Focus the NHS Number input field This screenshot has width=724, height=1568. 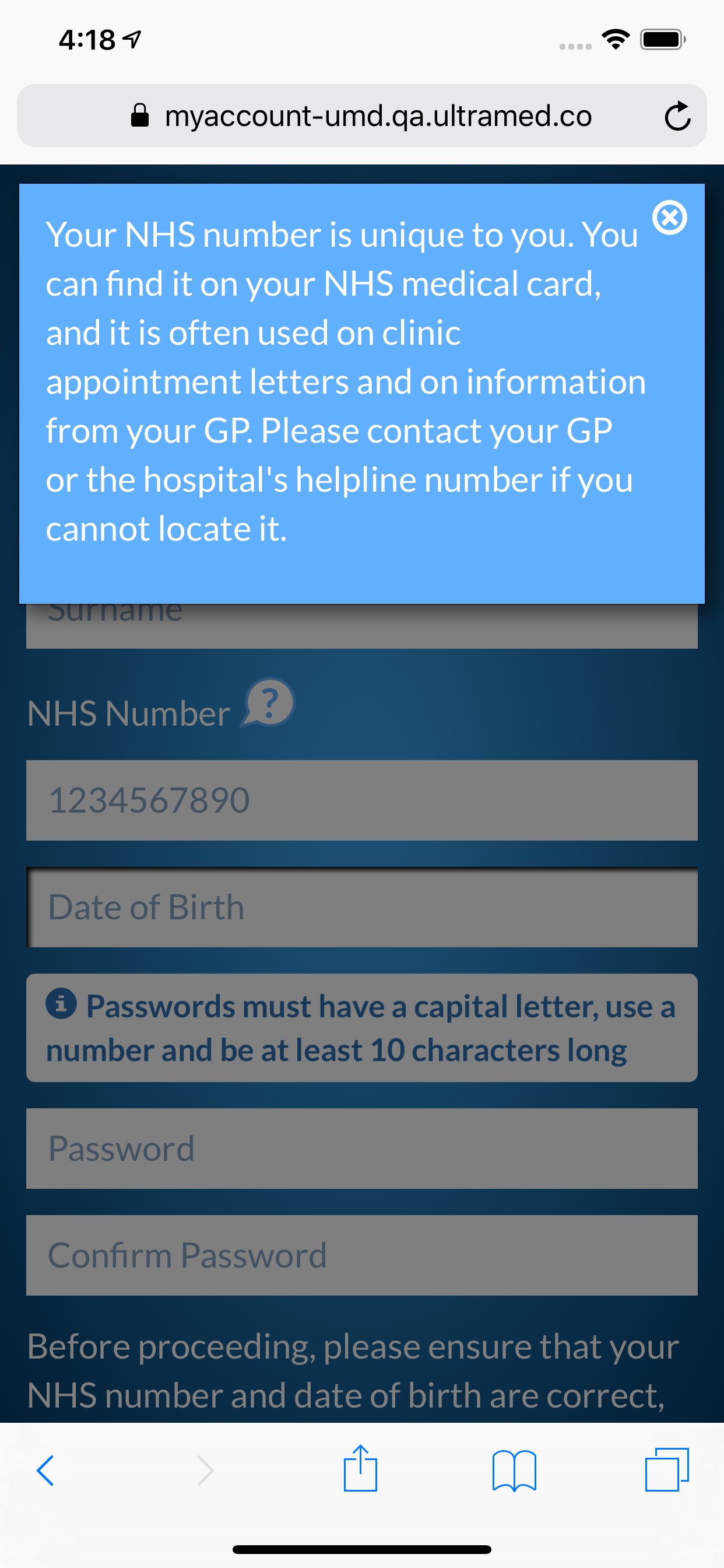click(x=361, y=800)
